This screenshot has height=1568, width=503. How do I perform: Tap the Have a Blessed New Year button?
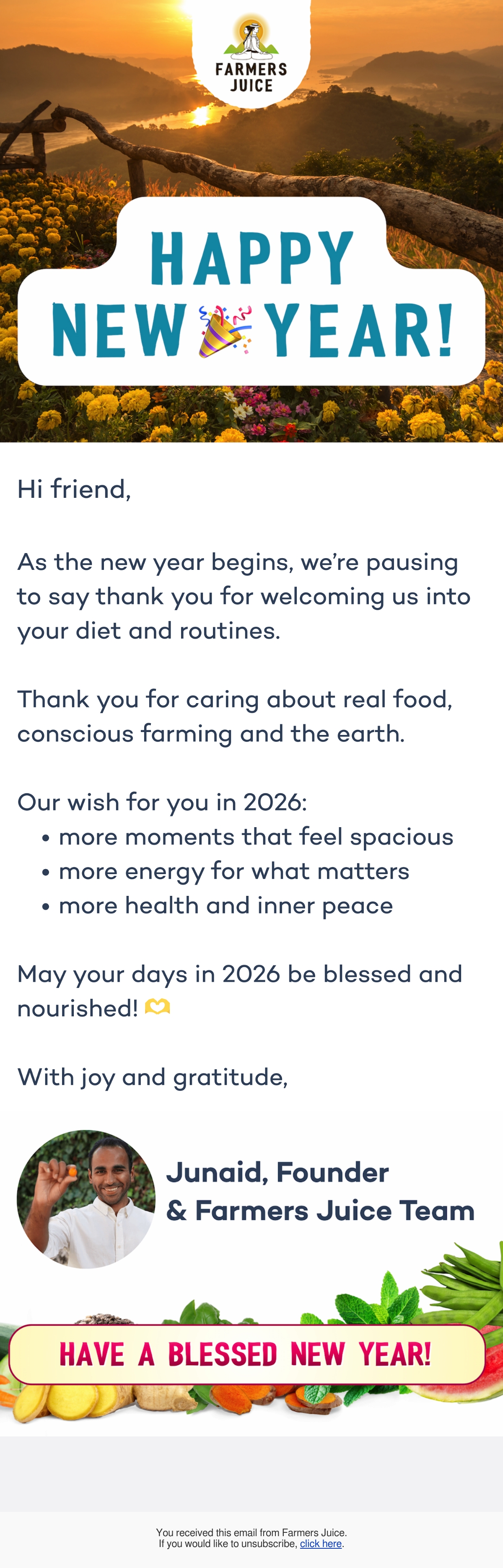point(246,1354)
